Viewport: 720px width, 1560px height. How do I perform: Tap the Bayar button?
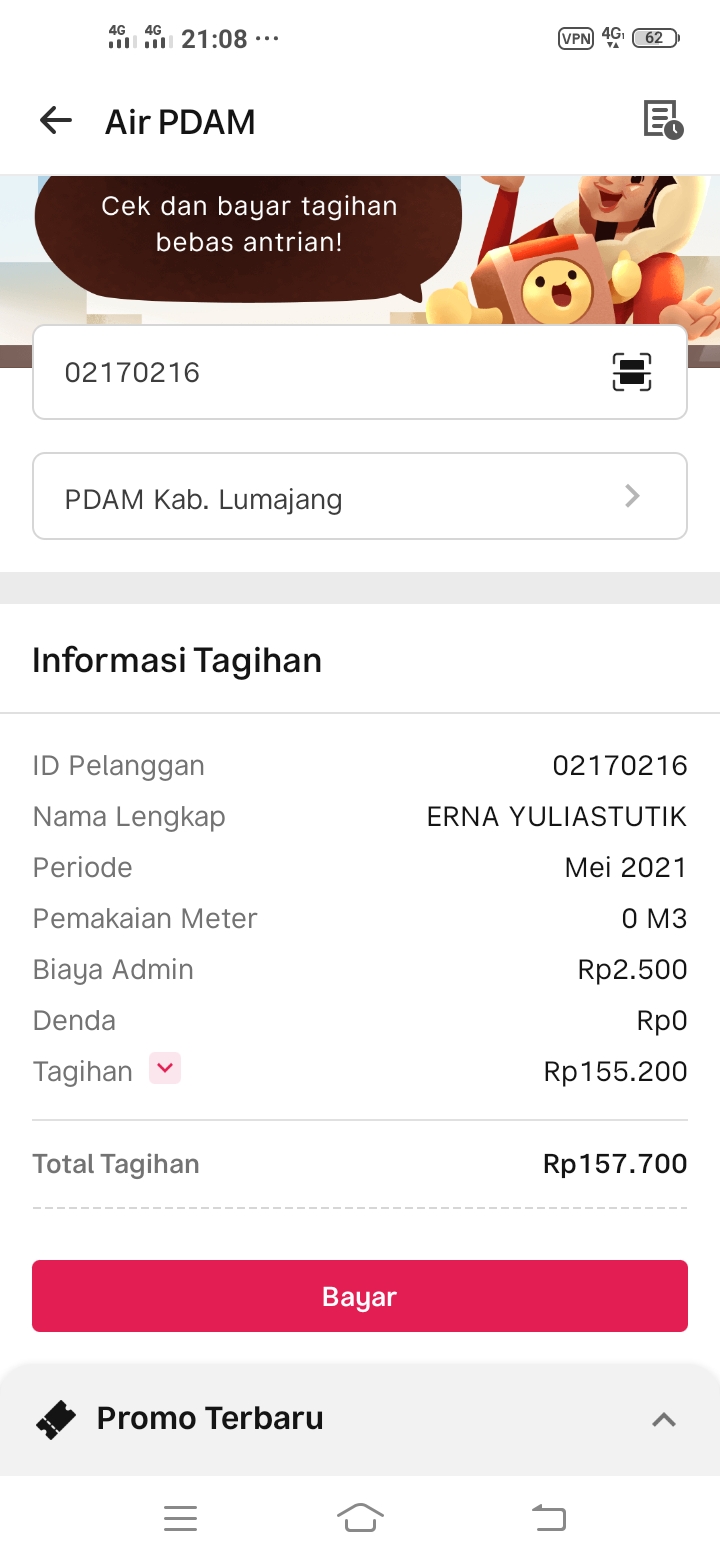[x=360, y=1296]
